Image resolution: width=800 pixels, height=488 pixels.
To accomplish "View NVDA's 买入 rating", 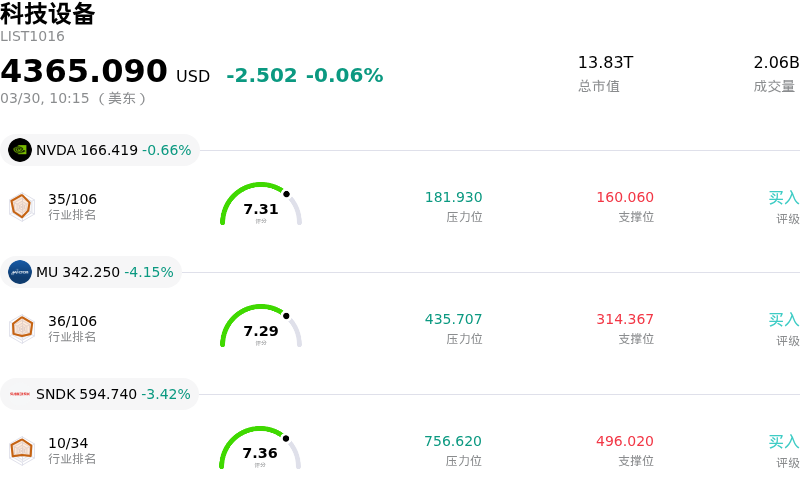I will click(783, 198).
